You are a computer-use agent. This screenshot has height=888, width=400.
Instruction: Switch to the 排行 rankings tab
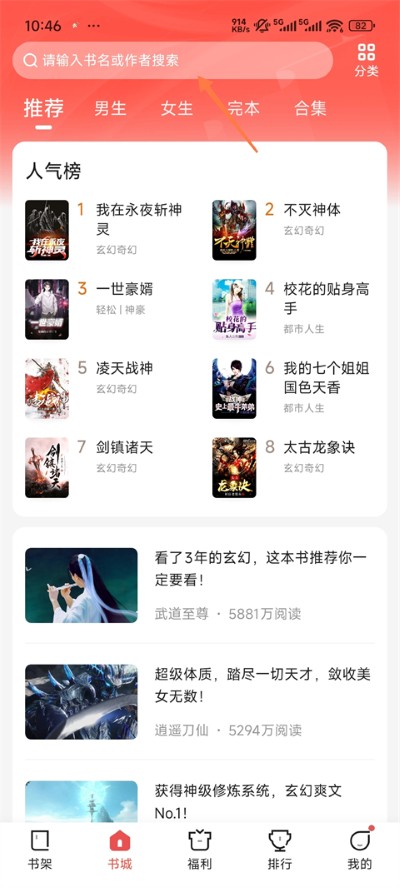tap(280, 851)
